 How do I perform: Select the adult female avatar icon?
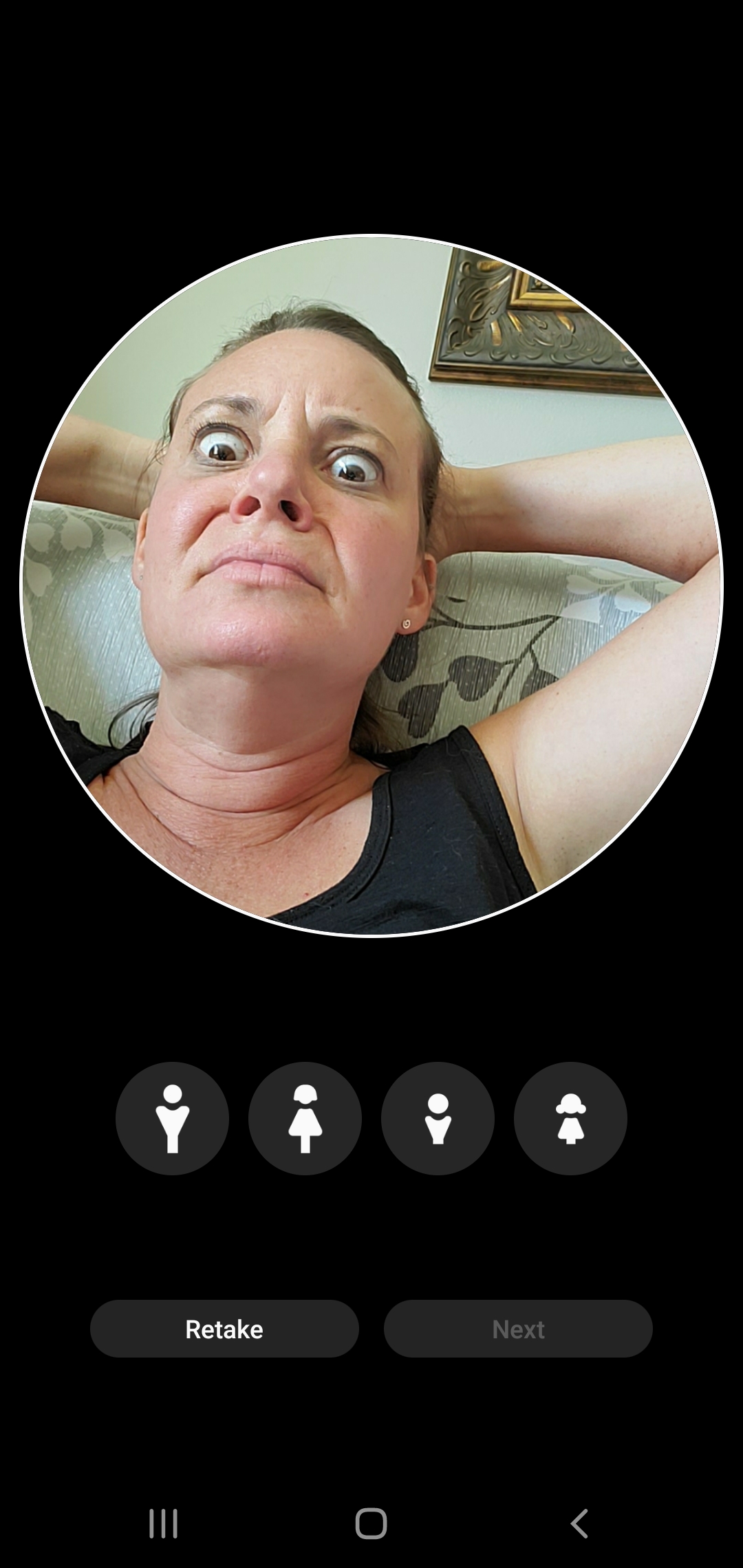tap(305, 1118)
